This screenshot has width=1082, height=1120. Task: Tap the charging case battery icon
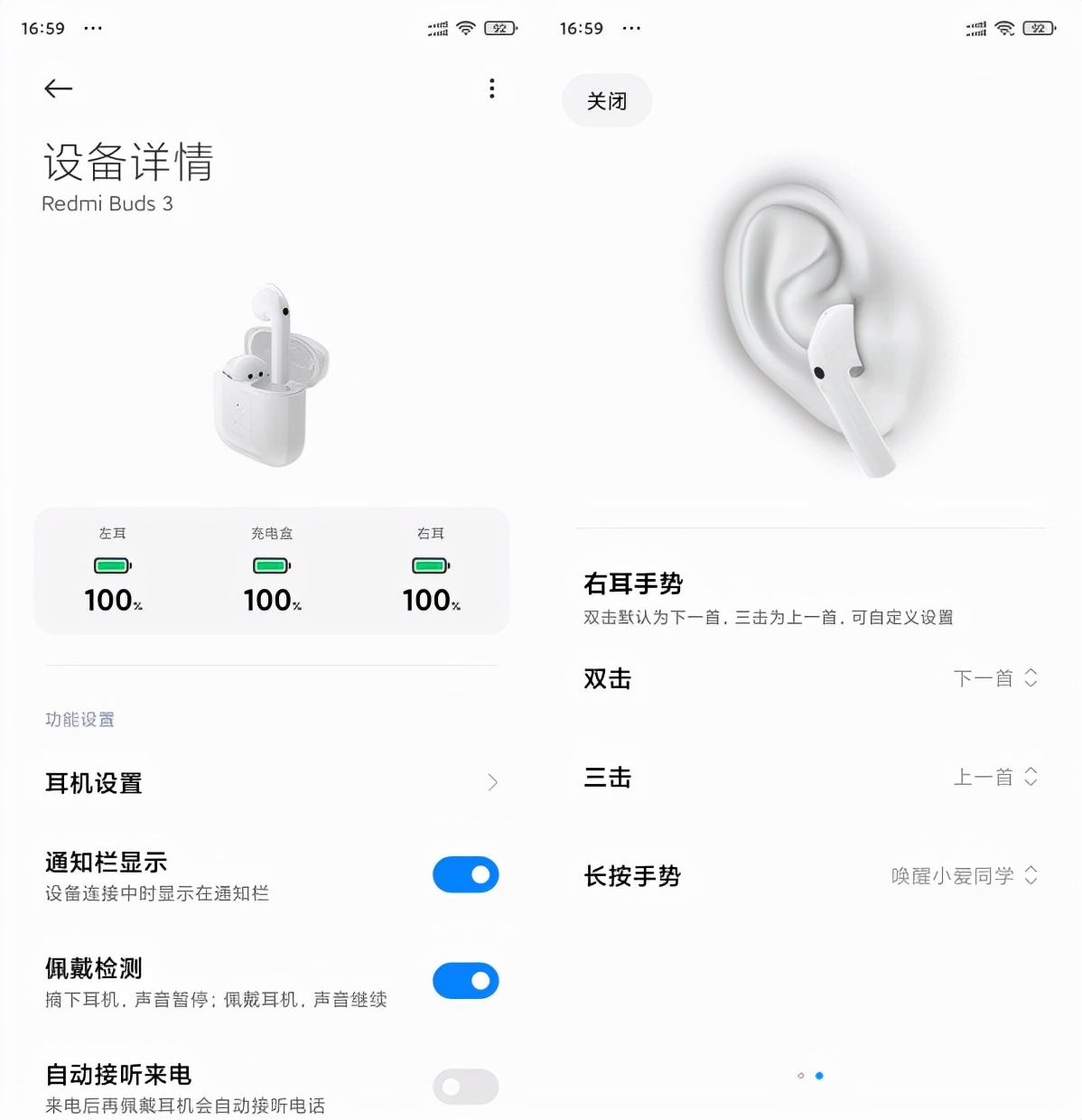[x=270, y=565]
